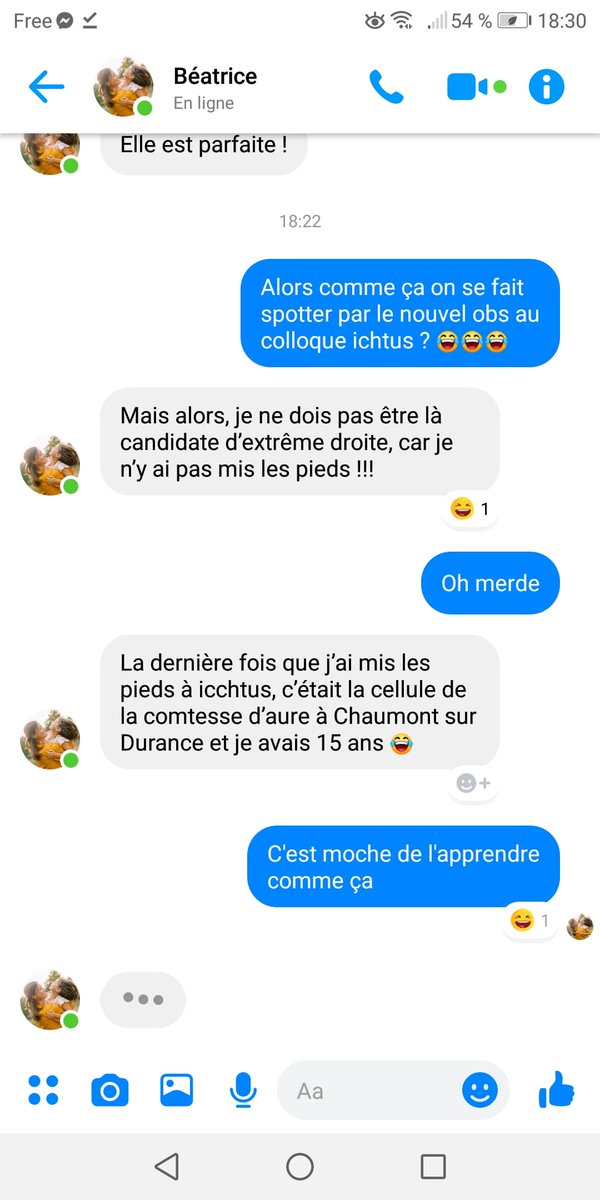Start a voice call with Béatrice
The height and width of the screenshot is (1200, 600).
click(x=386, y=88)
